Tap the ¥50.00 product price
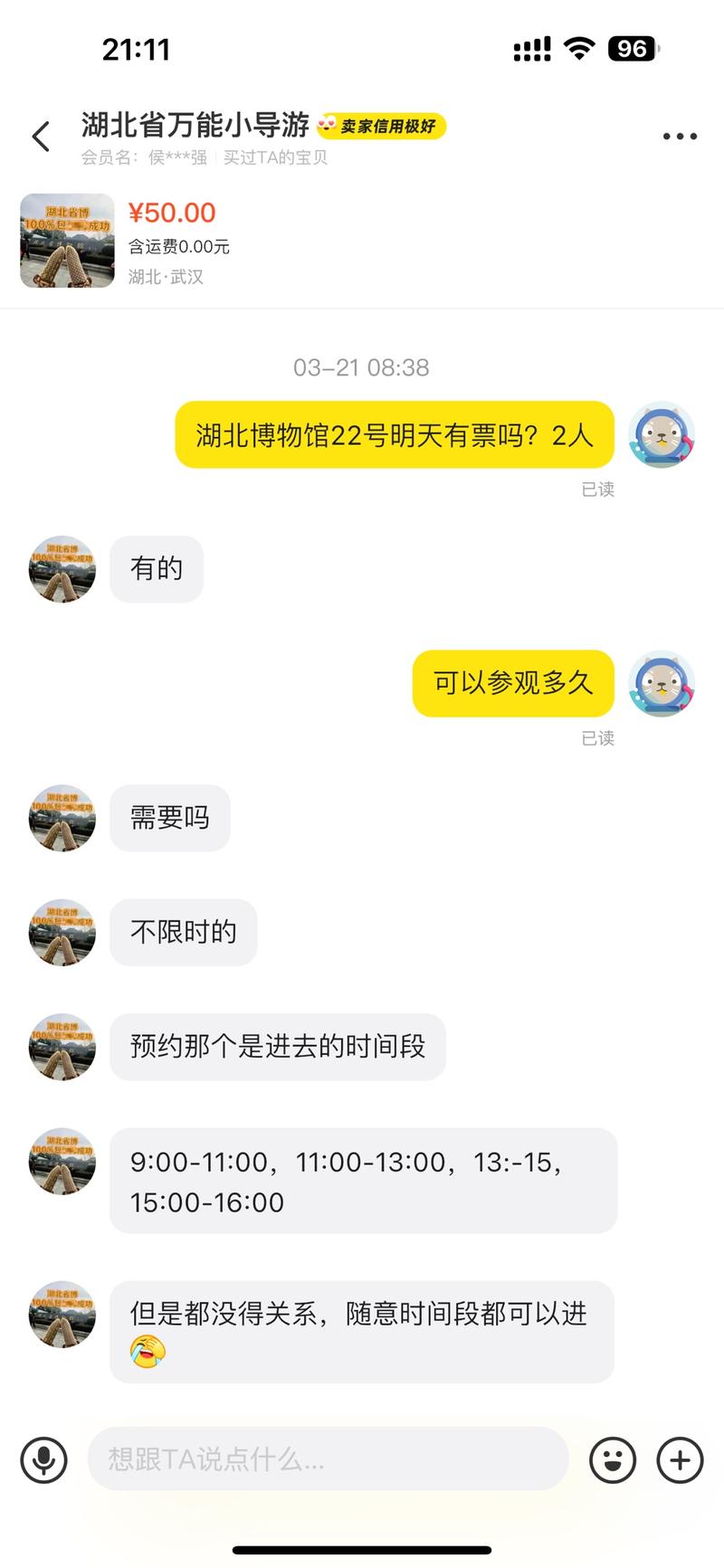The height and width of the screenshot is (1568, 724). (x=170, y=212)
